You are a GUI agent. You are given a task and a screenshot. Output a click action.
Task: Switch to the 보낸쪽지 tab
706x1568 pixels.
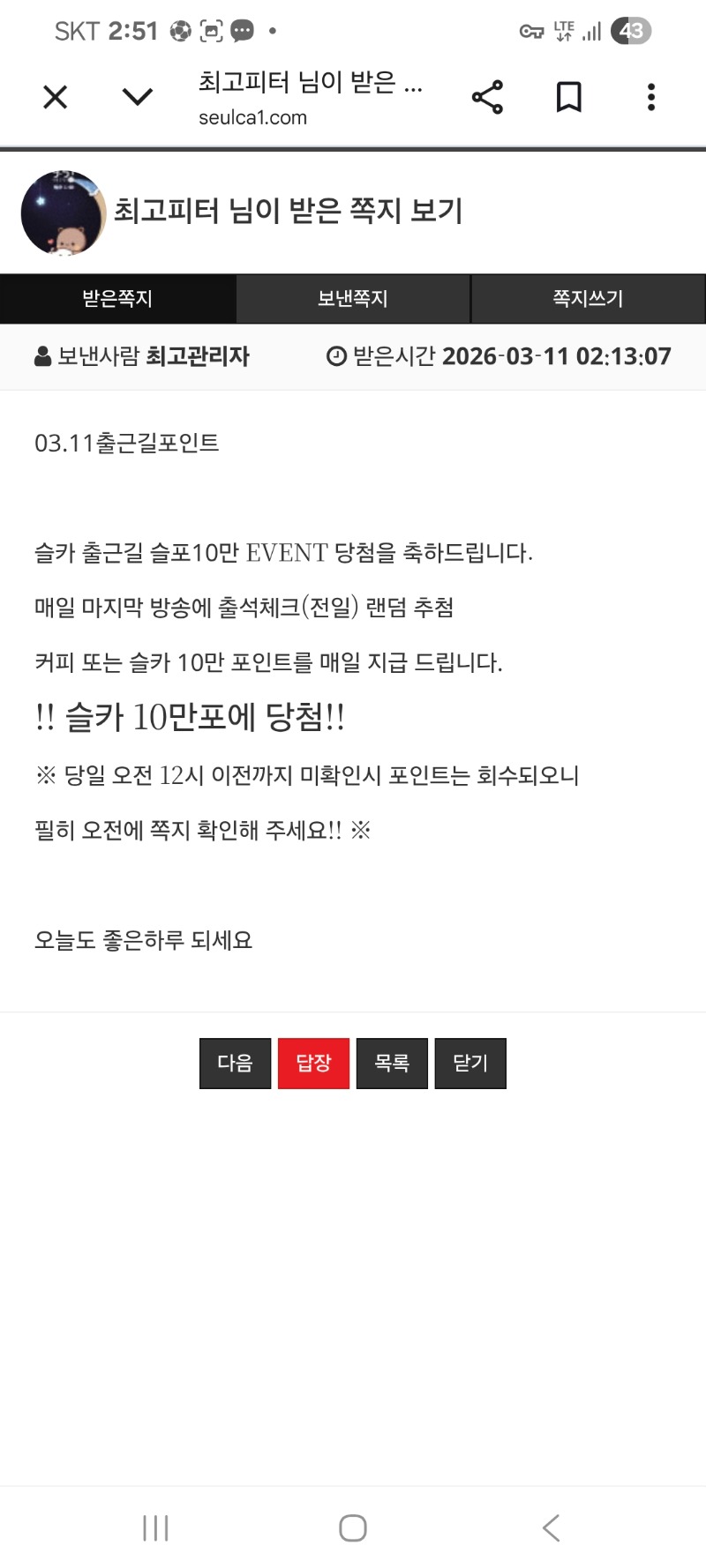353,299
